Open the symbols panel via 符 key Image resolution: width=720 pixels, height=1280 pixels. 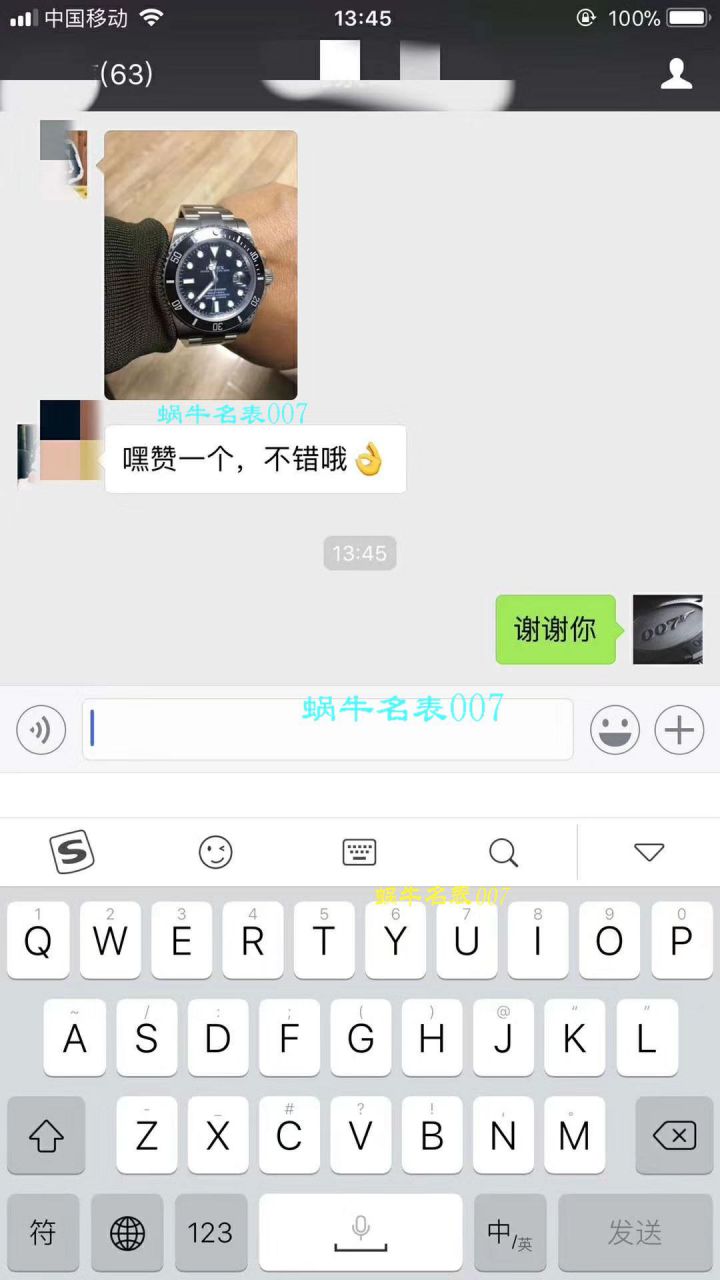[x=42, y=1233]
